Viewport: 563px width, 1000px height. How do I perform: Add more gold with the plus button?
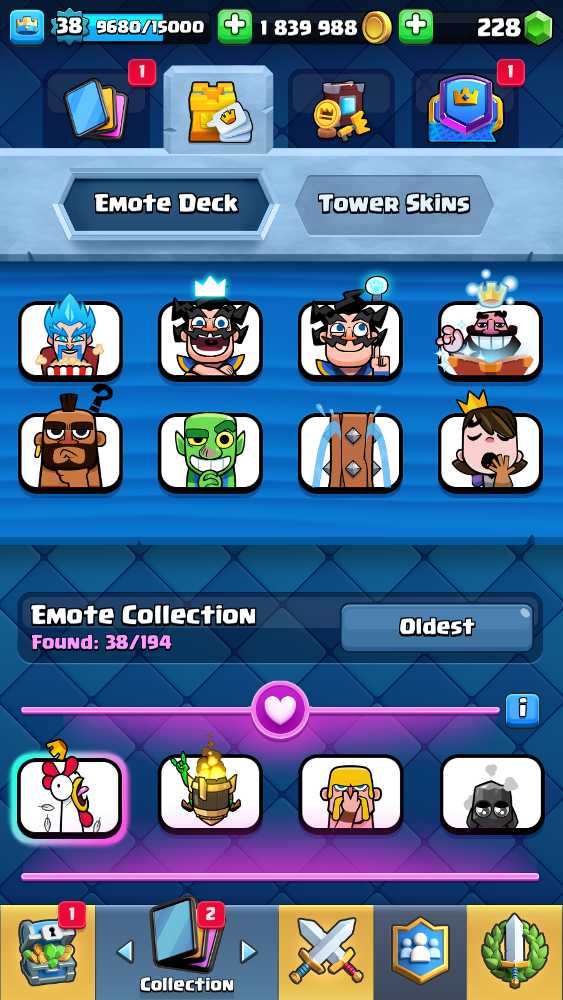[235, 27]
